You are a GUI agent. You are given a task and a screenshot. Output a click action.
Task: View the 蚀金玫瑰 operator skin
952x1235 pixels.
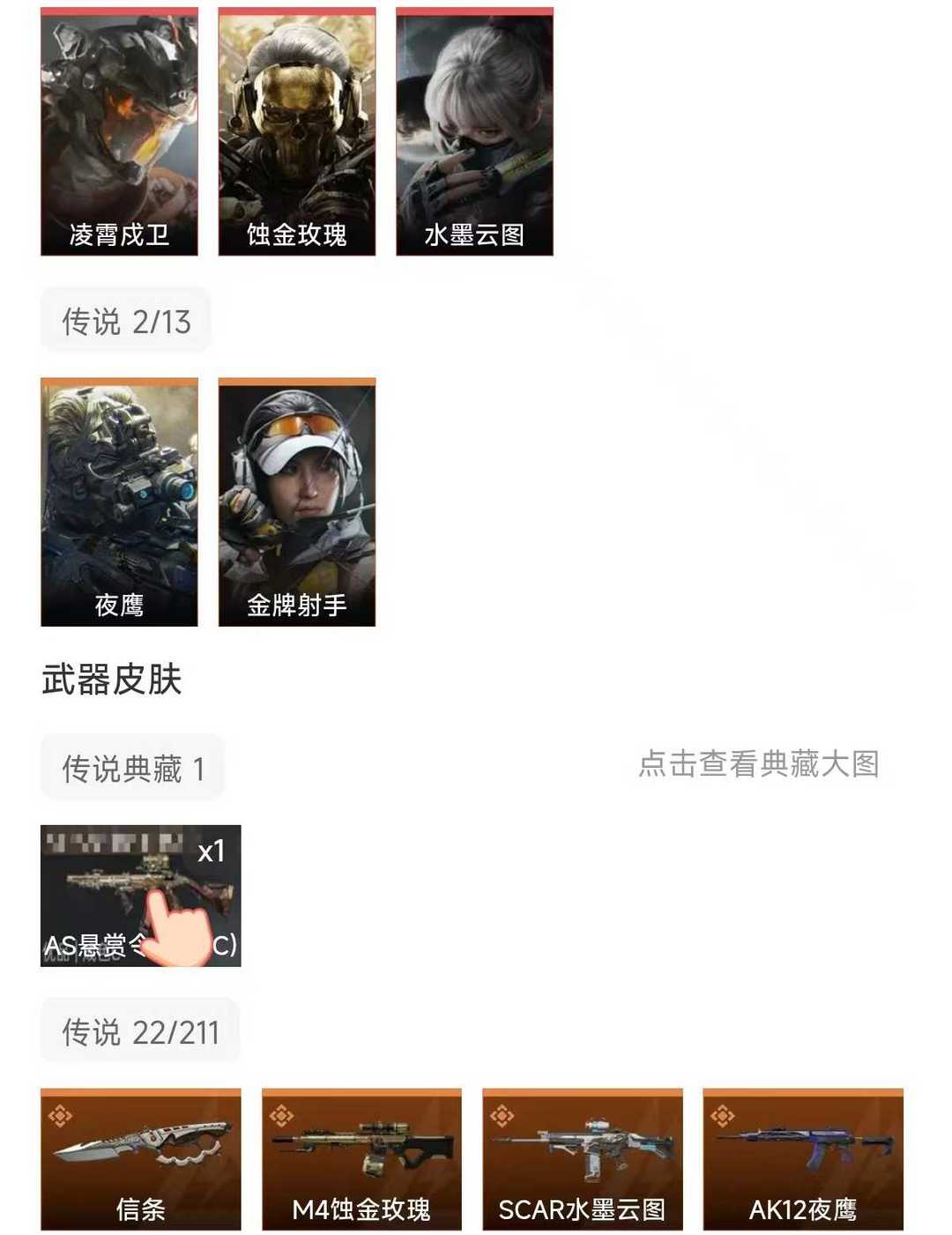click(297, 132)
